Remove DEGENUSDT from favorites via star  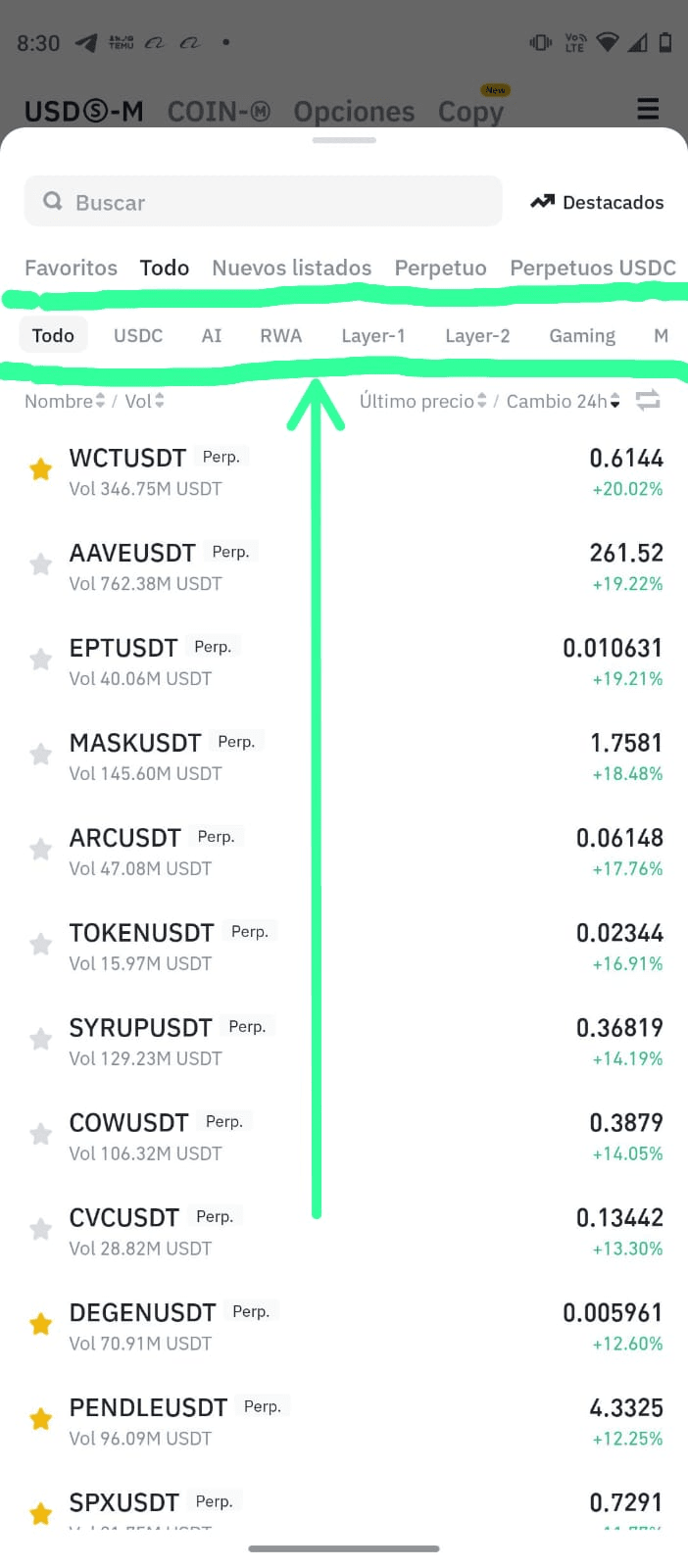coord(40,1324)
